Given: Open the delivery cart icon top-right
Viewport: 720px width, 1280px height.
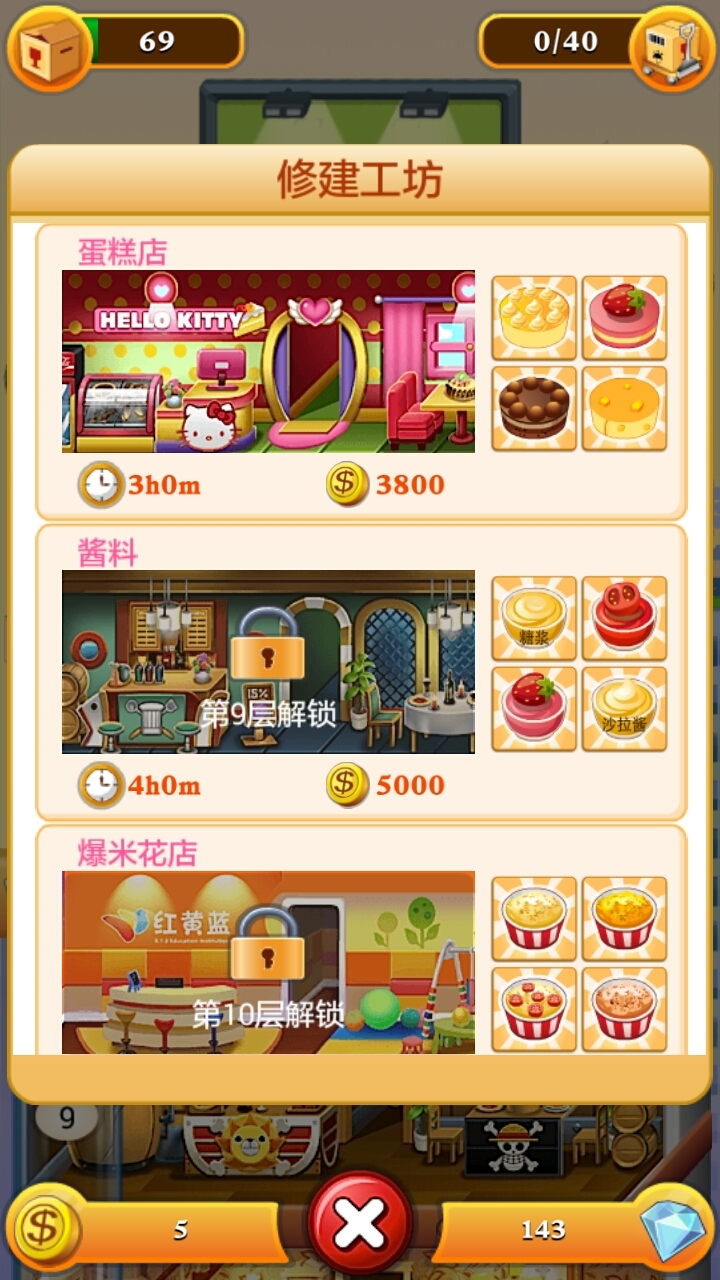Looking at the screenshot, I should (x=672, y=45).
